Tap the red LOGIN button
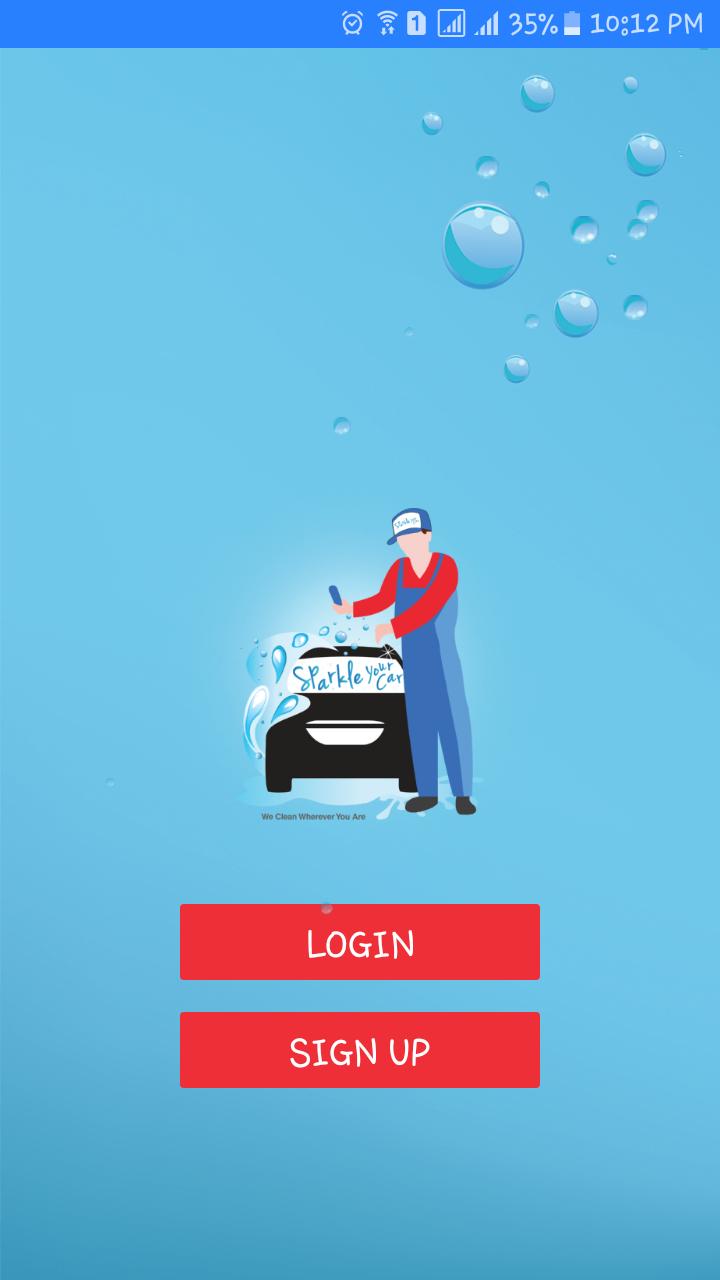The image size is (720, 1280). coord(360,942)
